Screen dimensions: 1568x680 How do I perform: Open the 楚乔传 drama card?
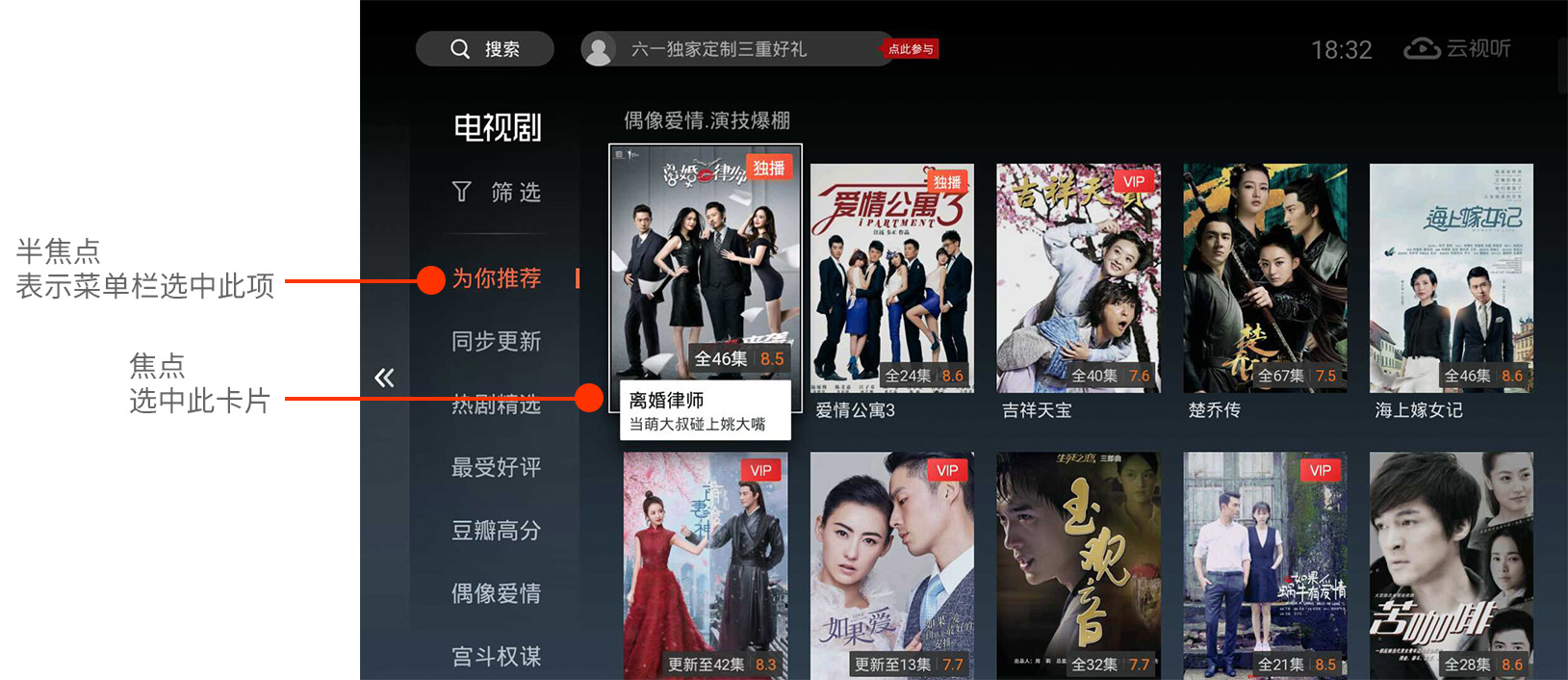click(1265, 279)
